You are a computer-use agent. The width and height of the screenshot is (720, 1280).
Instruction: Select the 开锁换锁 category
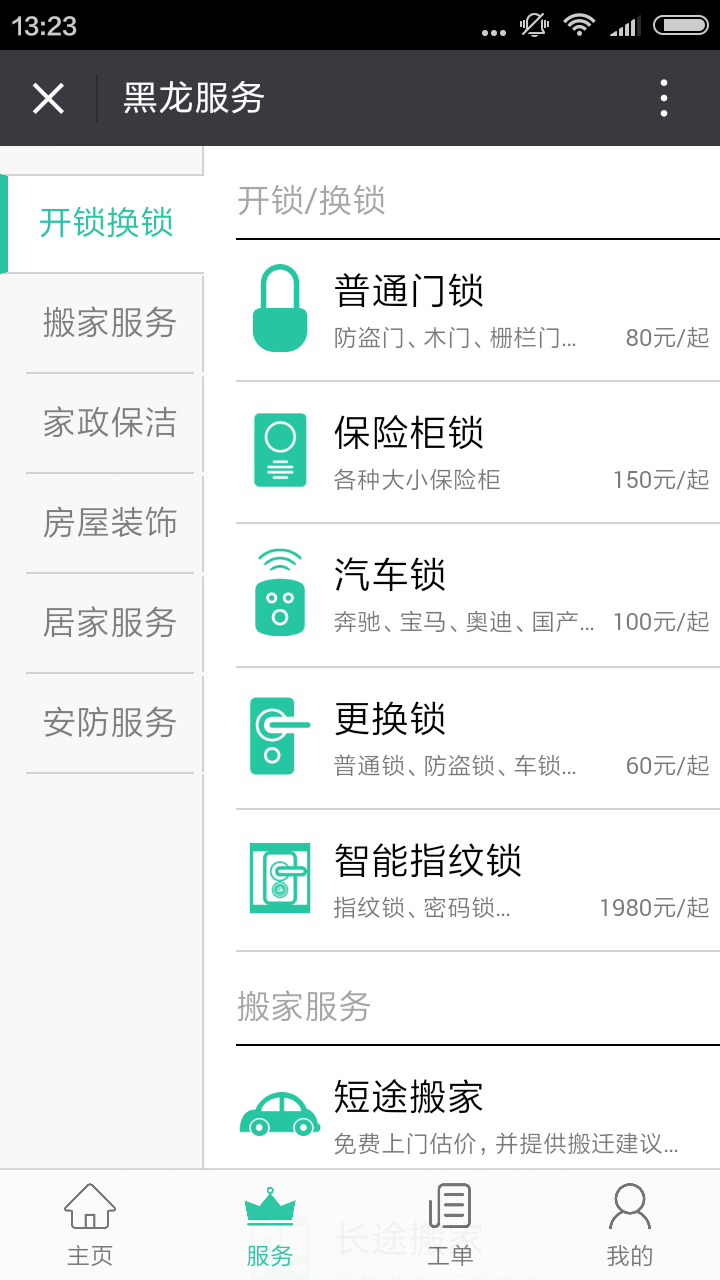[105, 222]
